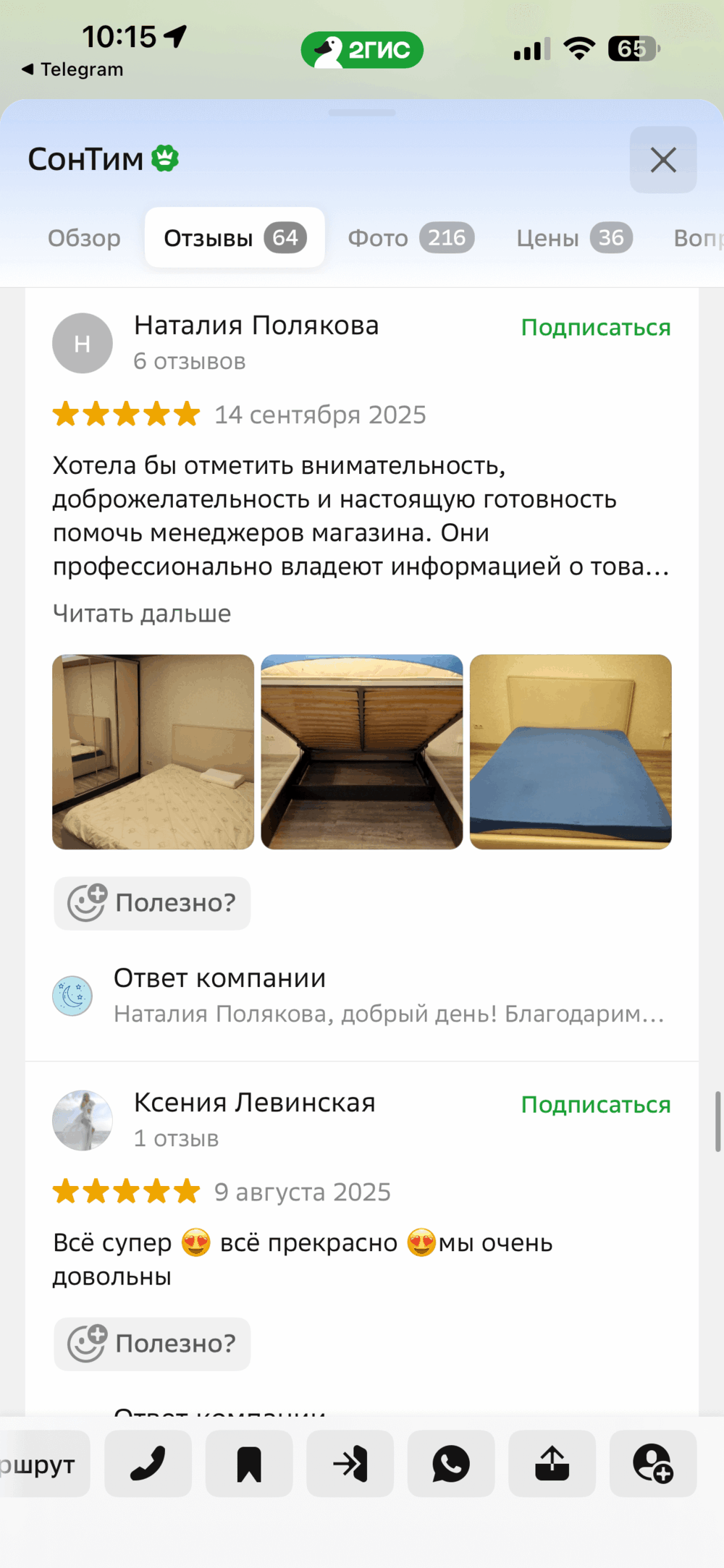Expand the review with Читать дальше
Viewport: 724px width, 1568px height.
click(x=142, y=614)
